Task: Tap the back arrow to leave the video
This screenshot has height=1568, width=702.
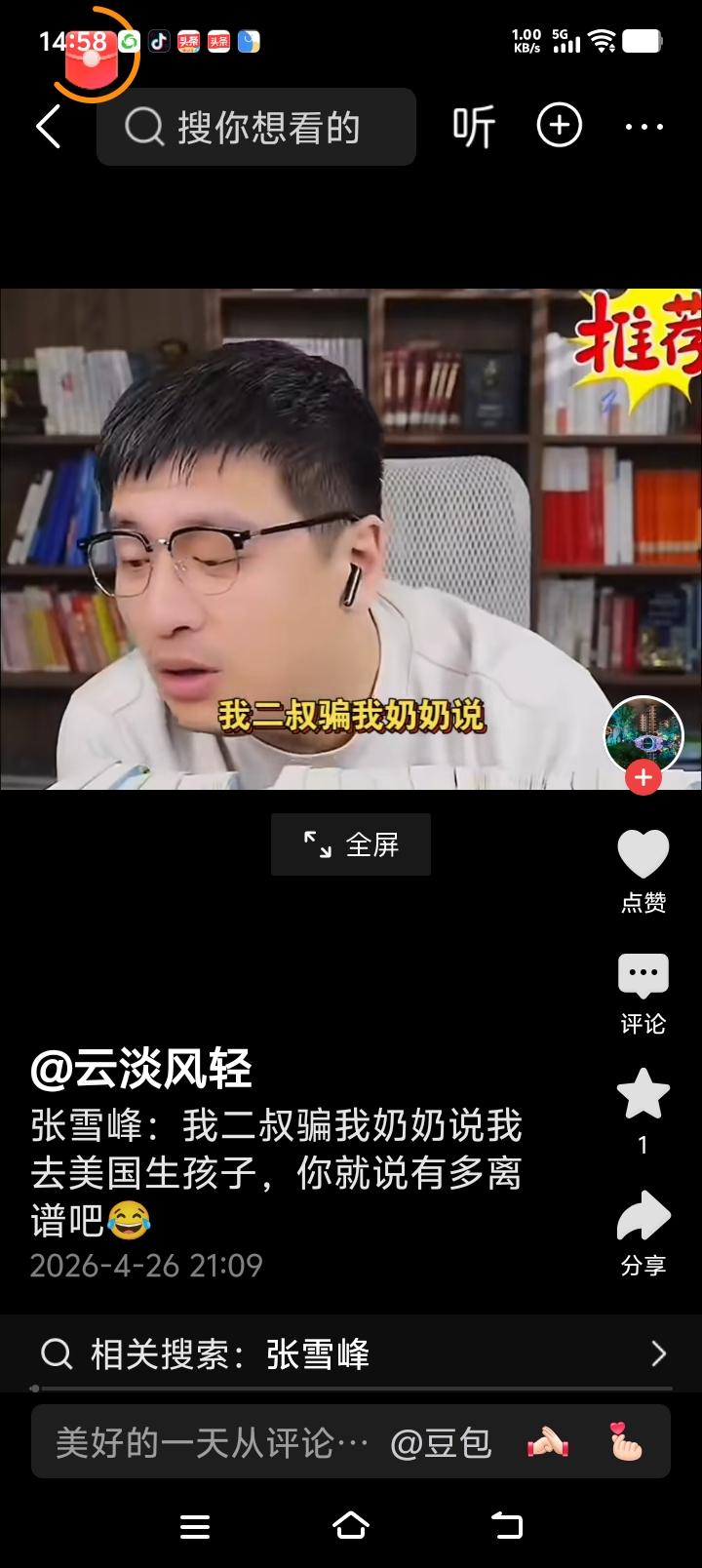Action: (49, 127)
